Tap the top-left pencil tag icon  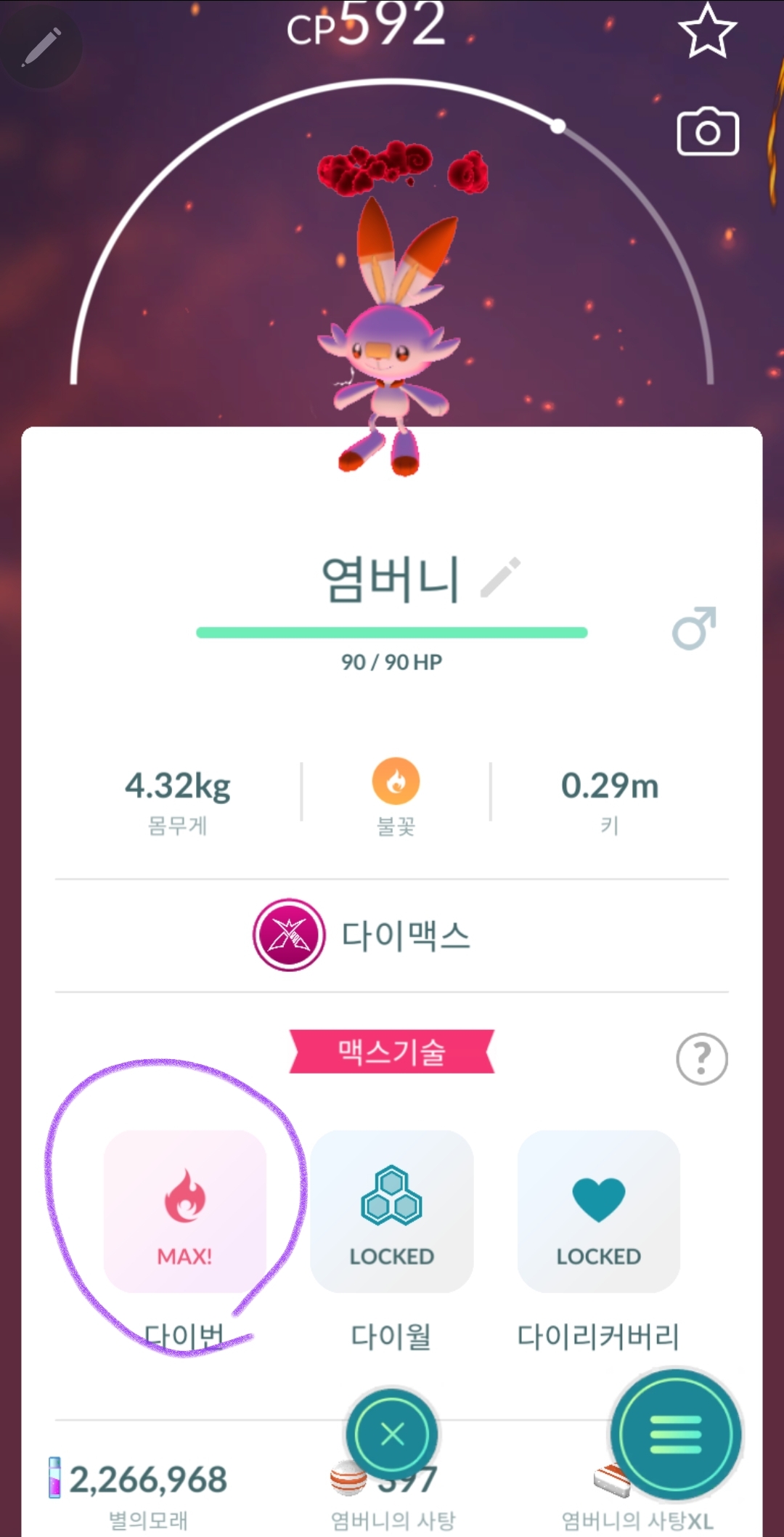pos(41,46)
